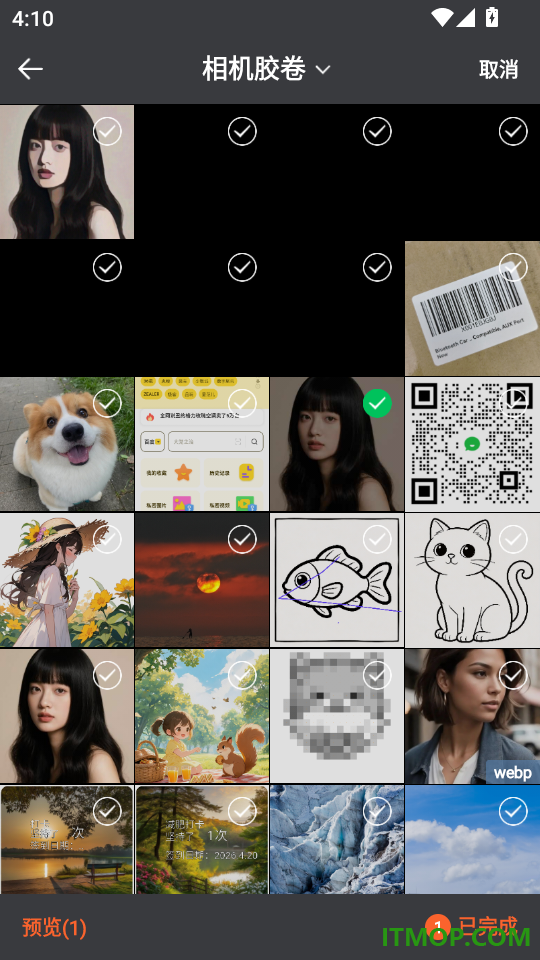Image resolution: width=540 pixels, height=960 pixels.
Task: Open the painted portrait in first tile
Action: click(x=67, y=171)
